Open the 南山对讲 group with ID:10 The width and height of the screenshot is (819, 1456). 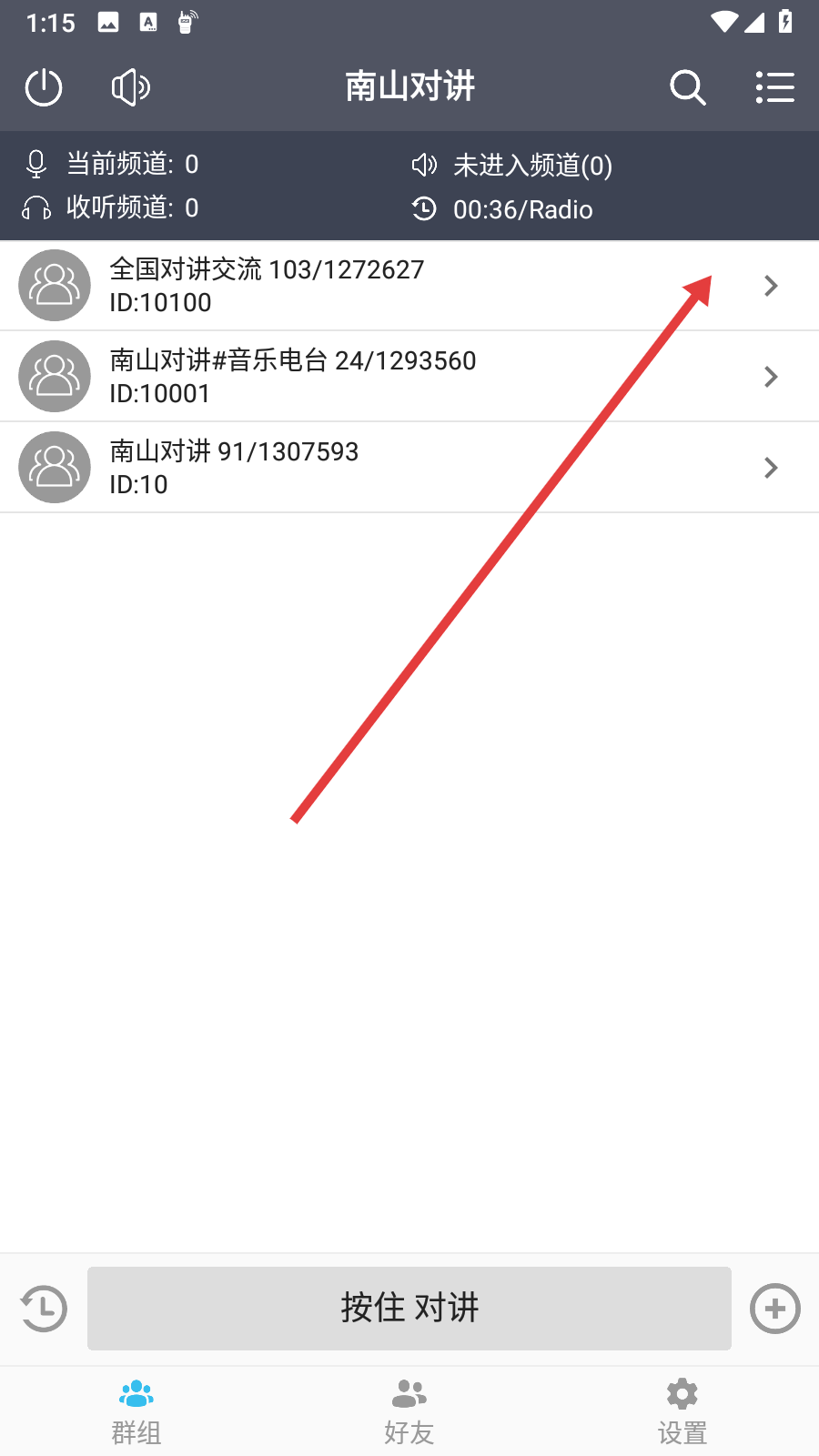pyautogui.click(x=409, y=468)
